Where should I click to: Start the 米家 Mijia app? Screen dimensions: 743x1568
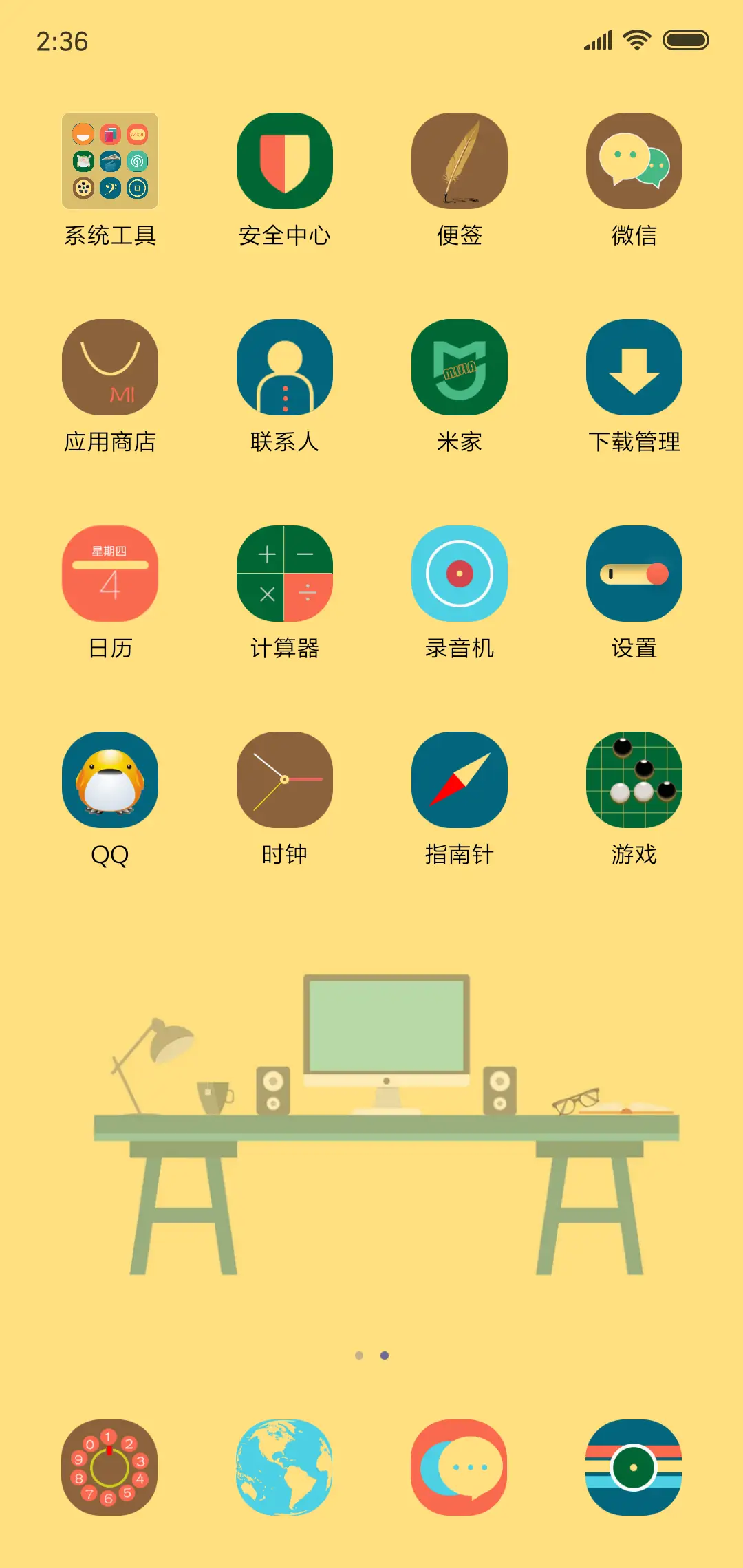[460, 367]
